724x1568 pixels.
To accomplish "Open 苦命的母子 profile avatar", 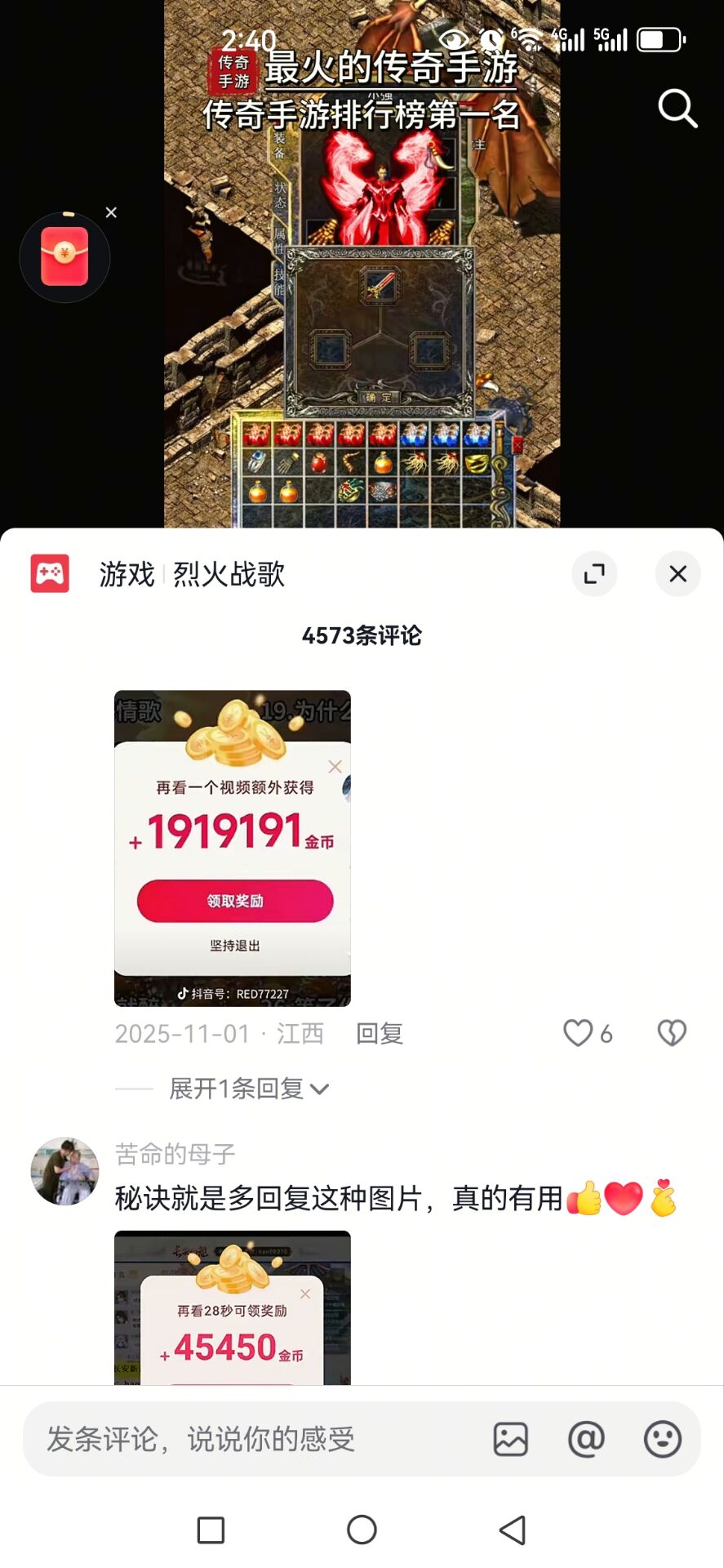I will click(64, 1171).
